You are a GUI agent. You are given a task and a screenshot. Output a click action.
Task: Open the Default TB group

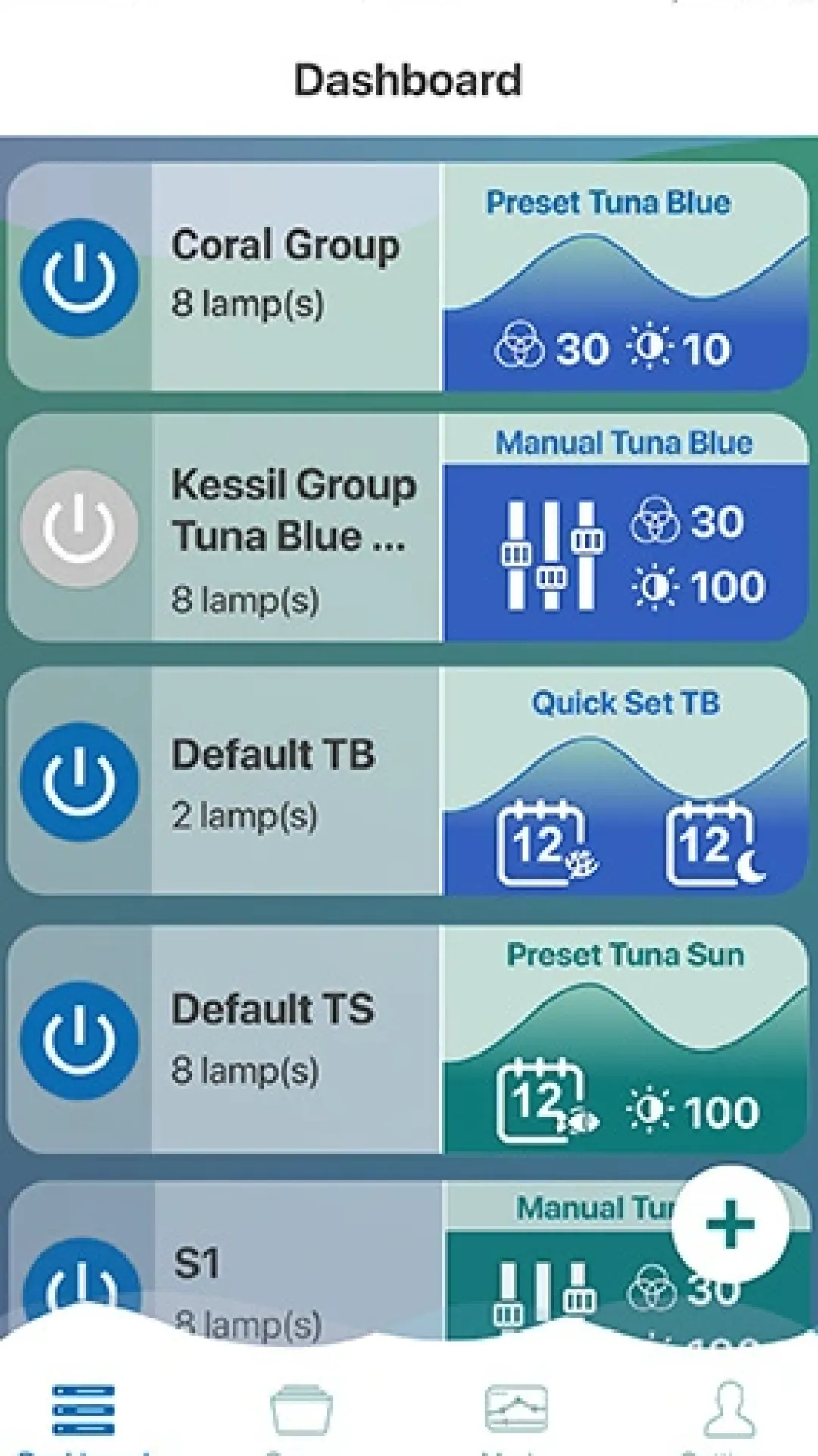click(297, 782)
